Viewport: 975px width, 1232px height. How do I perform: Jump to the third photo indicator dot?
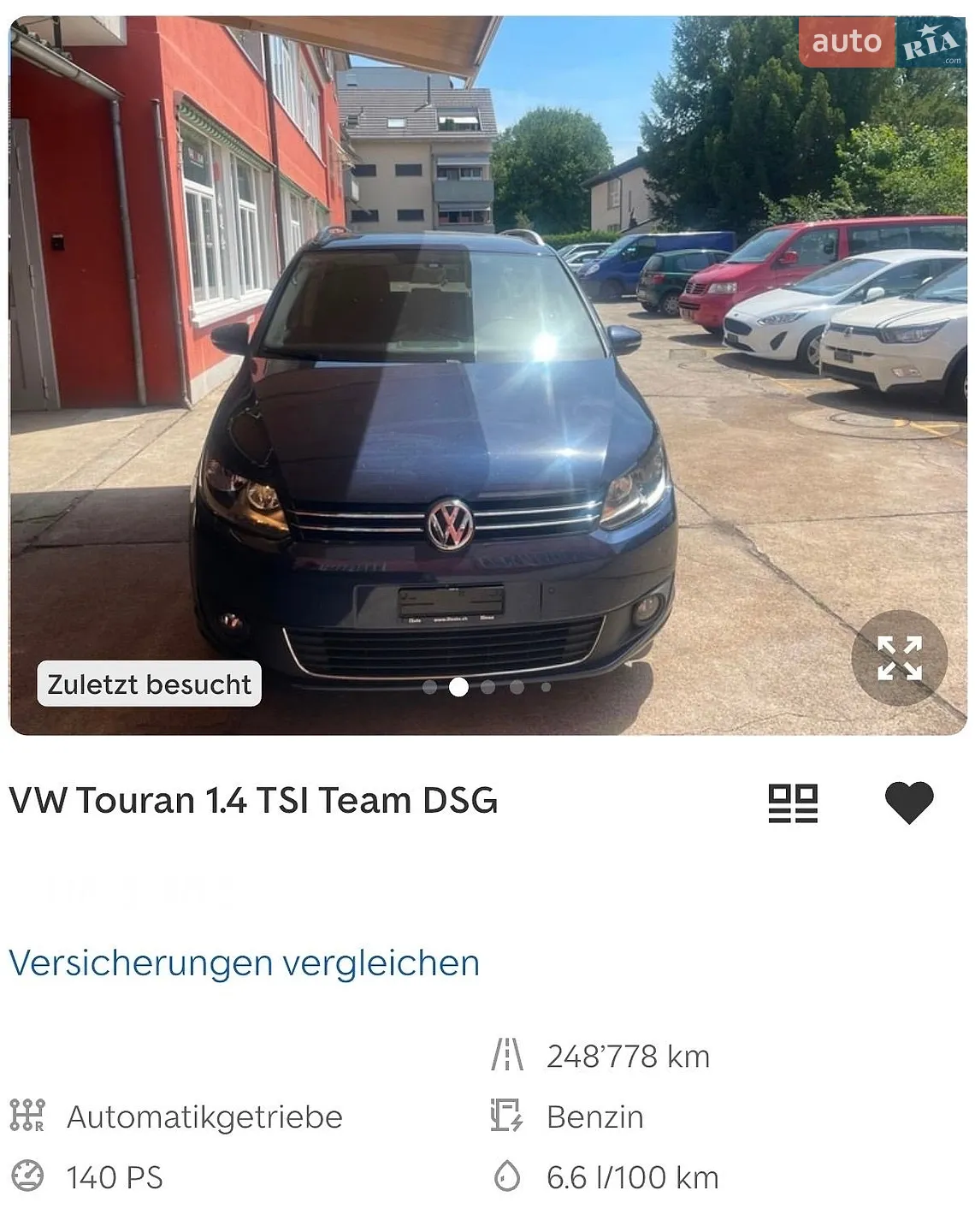point(487,687)
